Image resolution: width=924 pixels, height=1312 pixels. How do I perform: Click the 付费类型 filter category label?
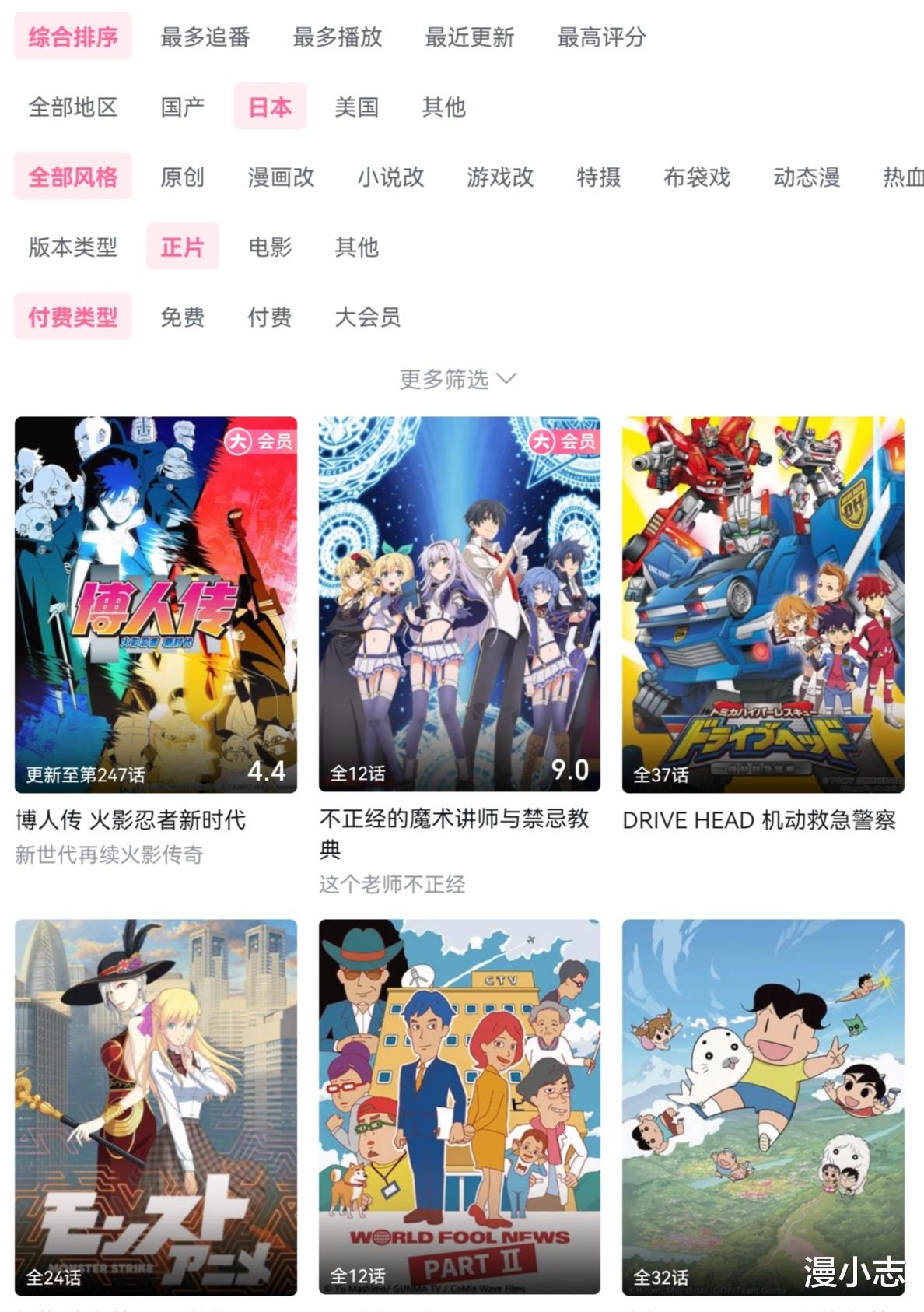click(74, 317)
